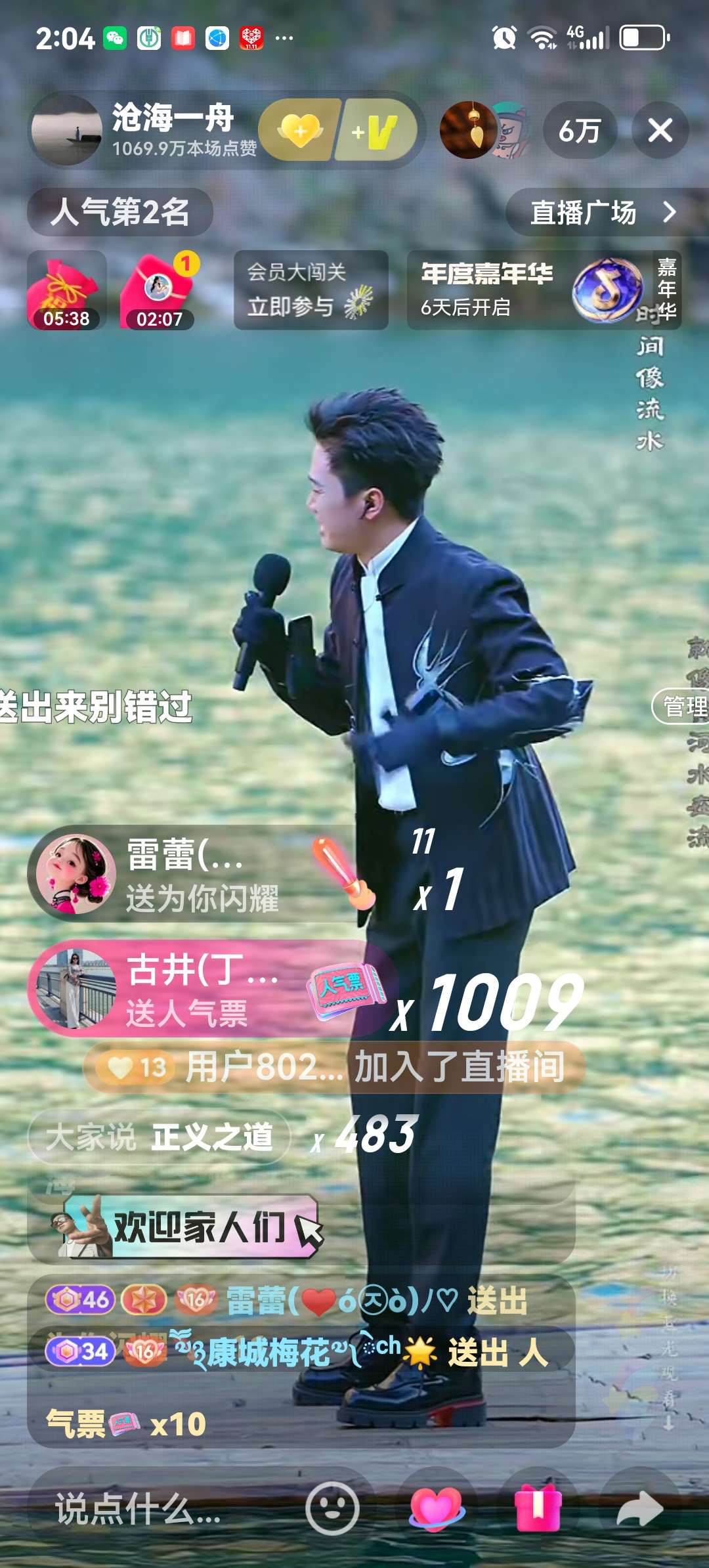Send a like with the heart icon
The image size is (709, 1568).
[x=436, y=1508]
